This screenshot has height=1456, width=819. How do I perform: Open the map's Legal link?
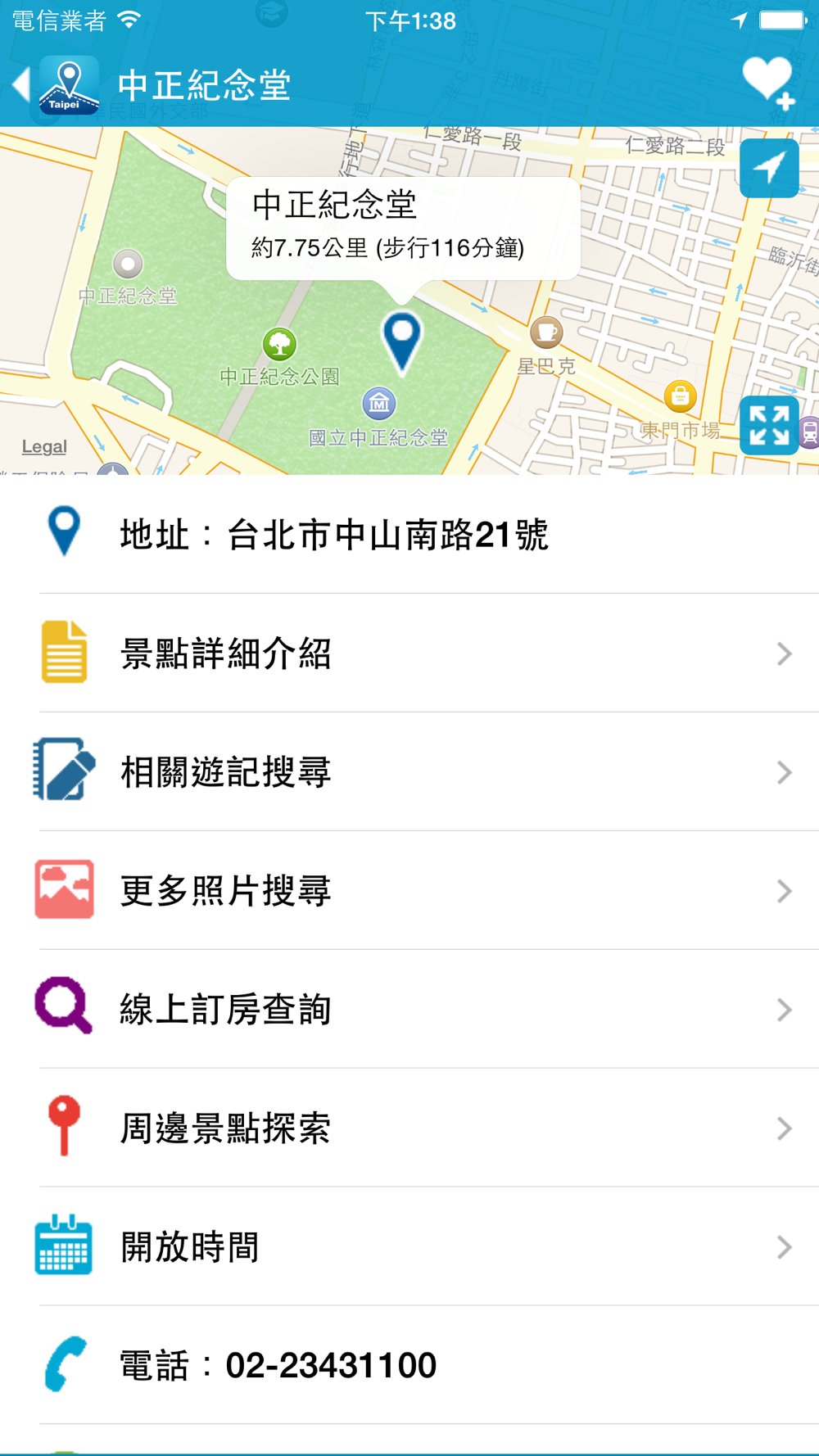click(x=44, y=446)
